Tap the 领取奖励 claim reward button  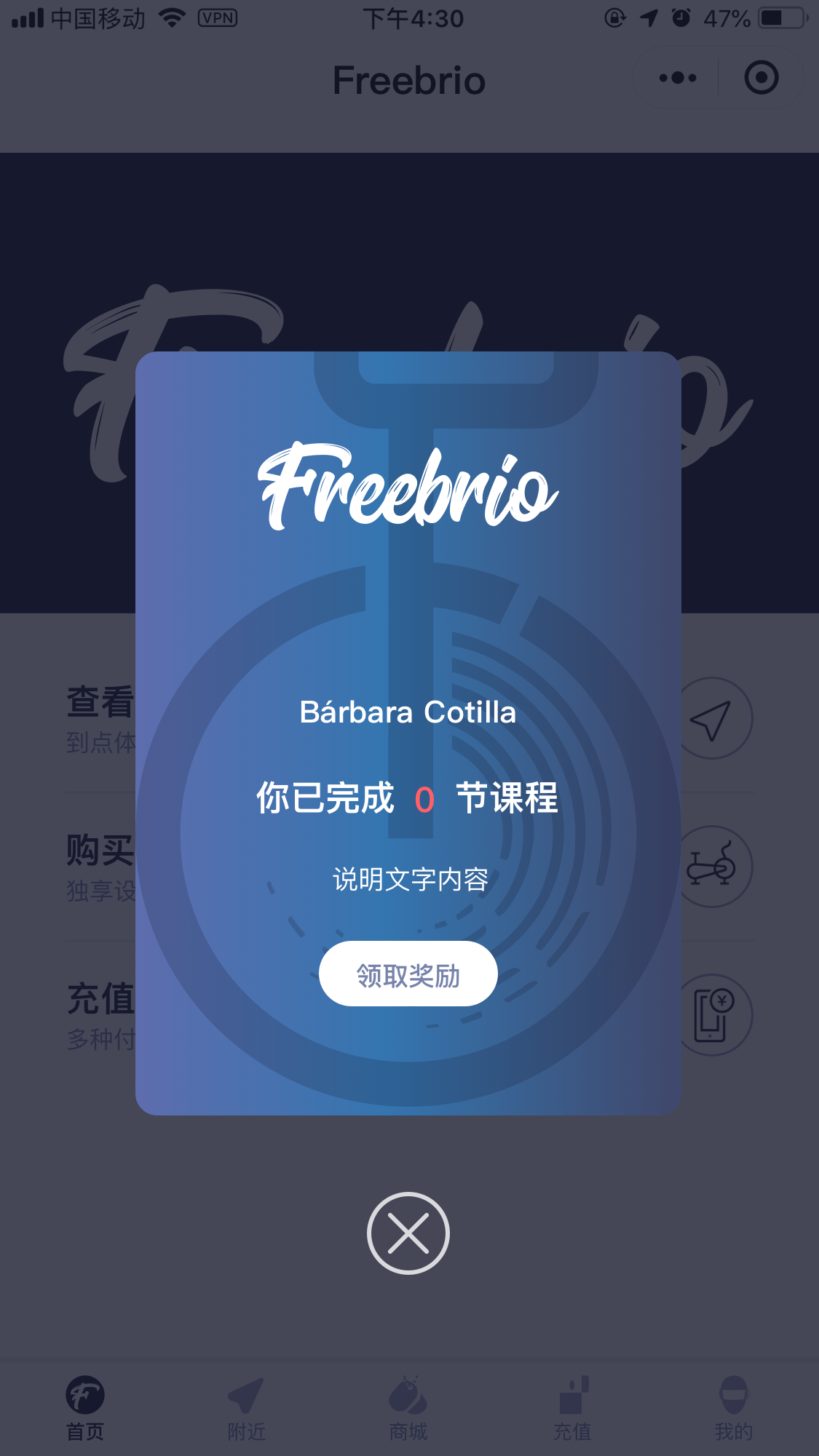pos(408,974)
